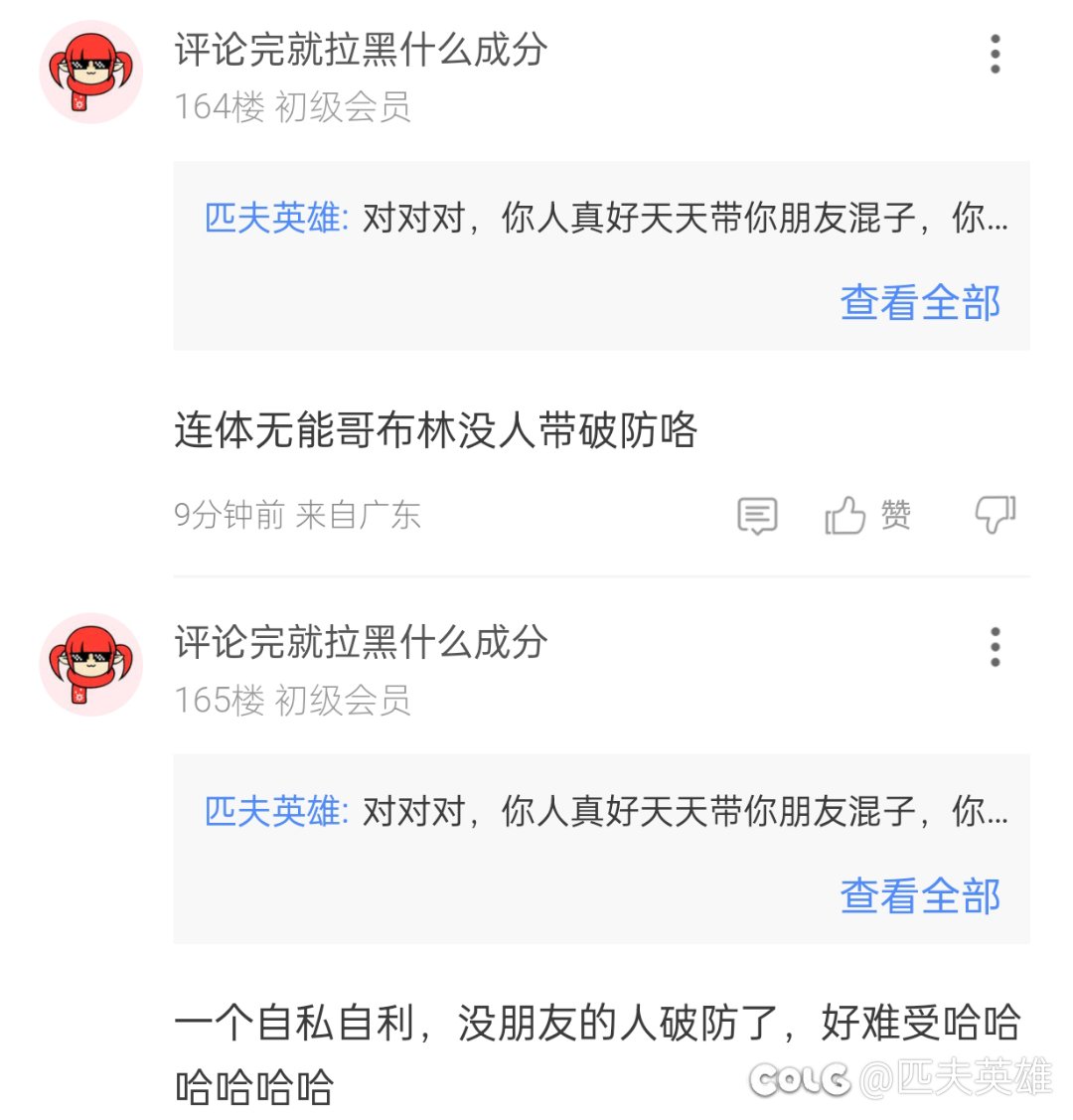The image size is (1073, 1120).
Task: Expand 查看全部 in the 165楼 quoted reply
Action: pyautogui.click(x=920, y=895)
